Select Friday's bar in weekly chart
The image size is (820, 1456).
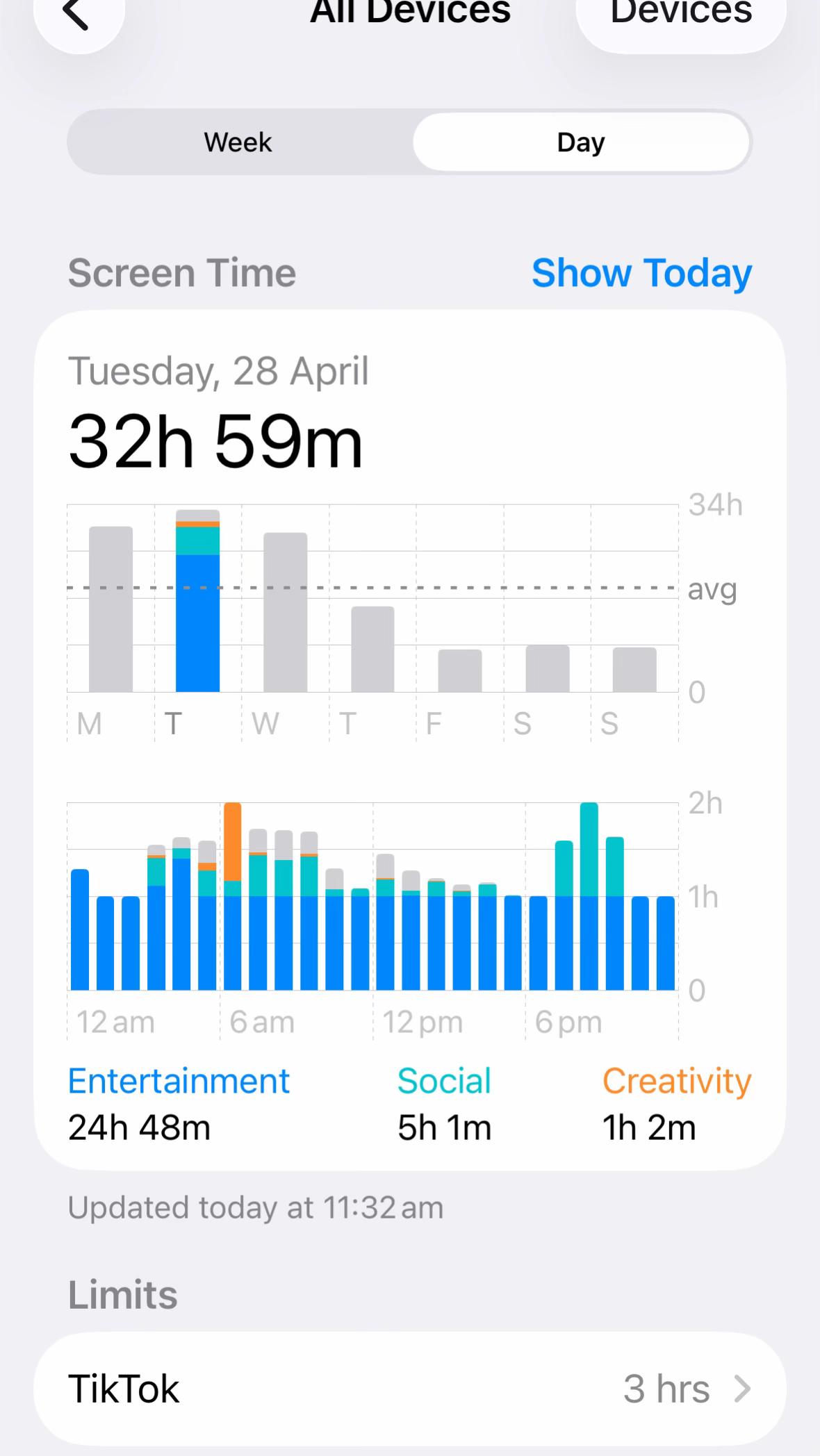point(459,670)
